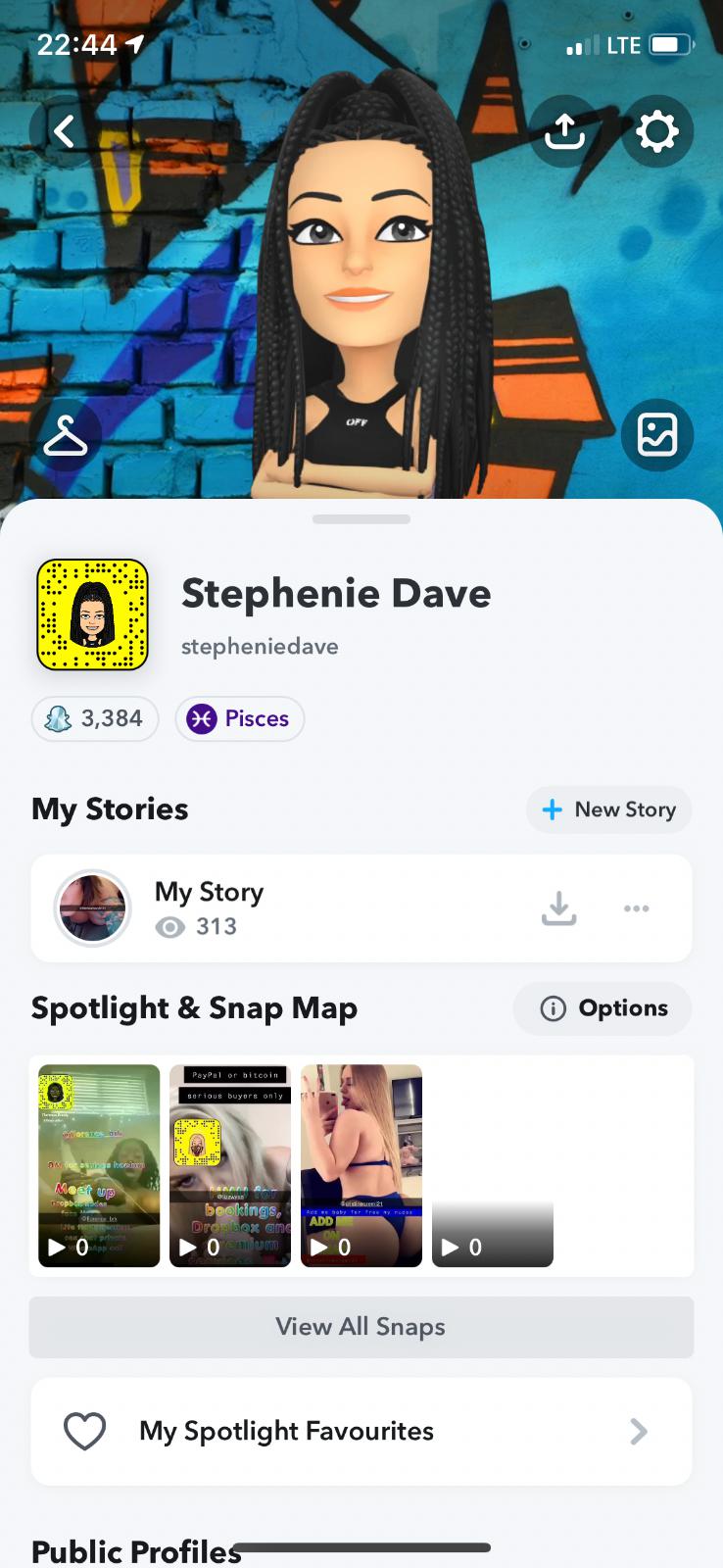Tap the Pisces zodiac chip
The image size is (723, 1568).
[x=240, y=718]
